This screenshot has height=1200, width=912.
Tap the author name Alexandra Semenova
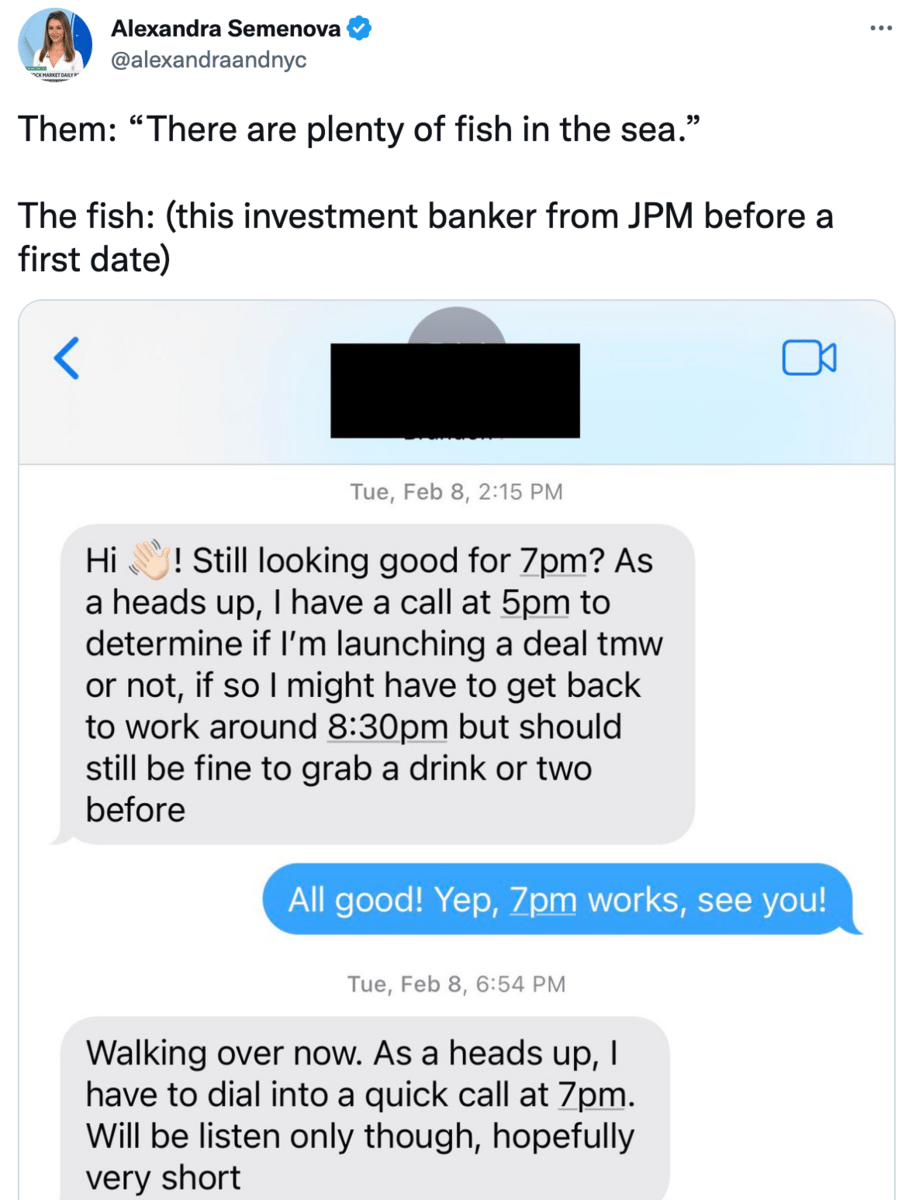pos(226,30)
